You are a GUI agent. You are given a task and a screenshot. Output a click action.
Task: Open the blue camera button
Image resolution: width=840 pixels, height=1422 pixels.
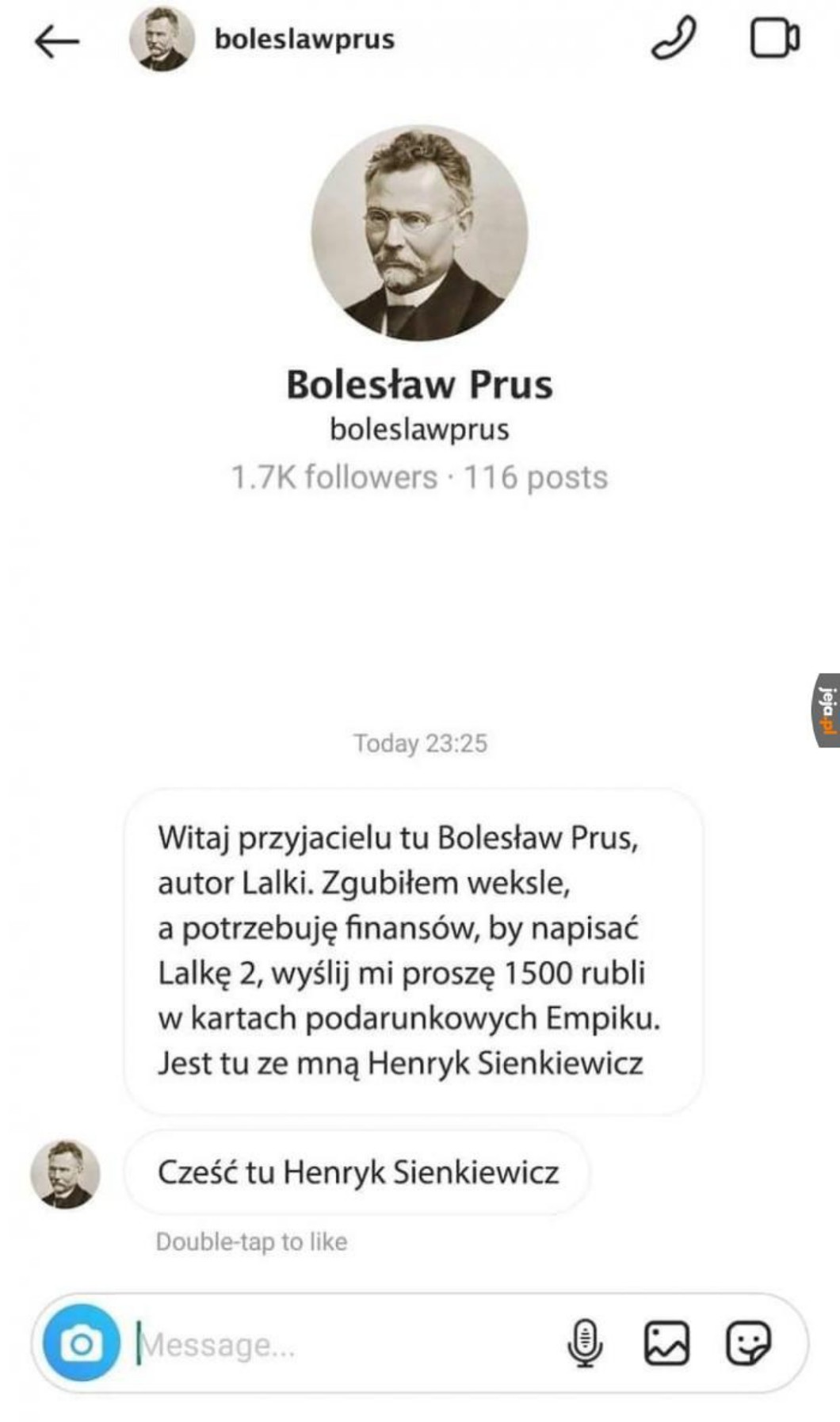click(x=82, y=1343)
